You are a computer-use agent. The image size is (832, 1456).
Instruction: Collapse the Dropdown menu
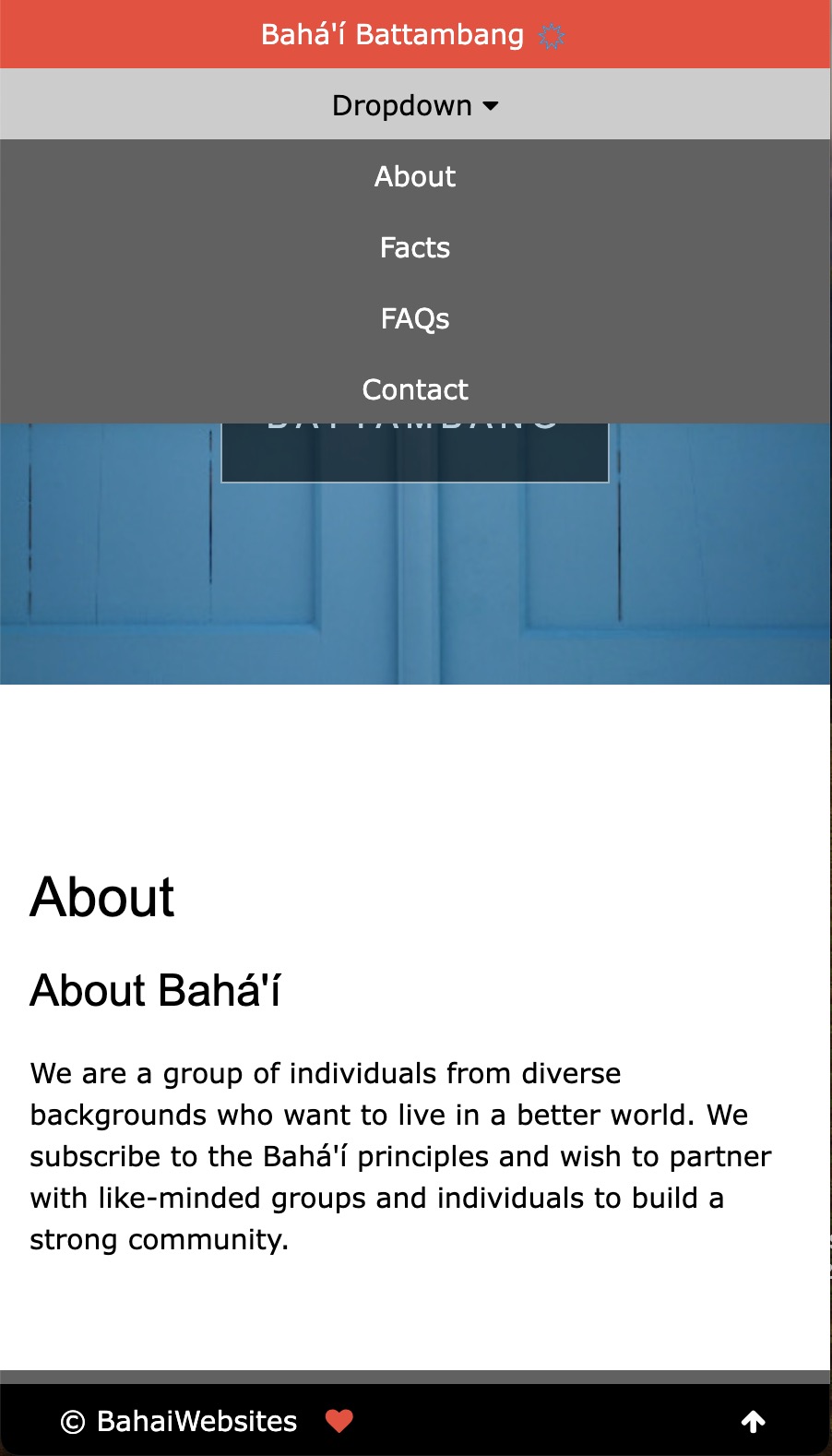click(415, 105)
